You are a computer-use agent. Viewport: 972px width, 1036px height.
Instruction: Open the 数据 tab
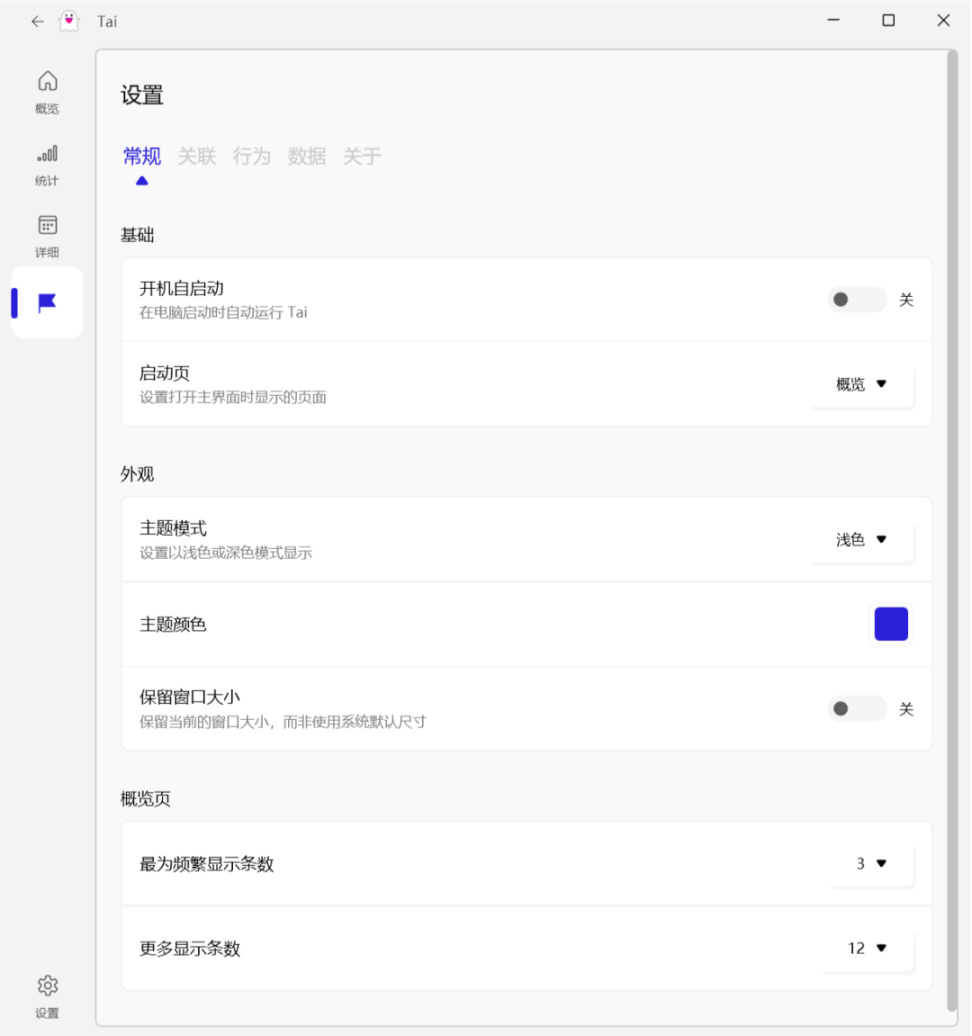point(307,156)
